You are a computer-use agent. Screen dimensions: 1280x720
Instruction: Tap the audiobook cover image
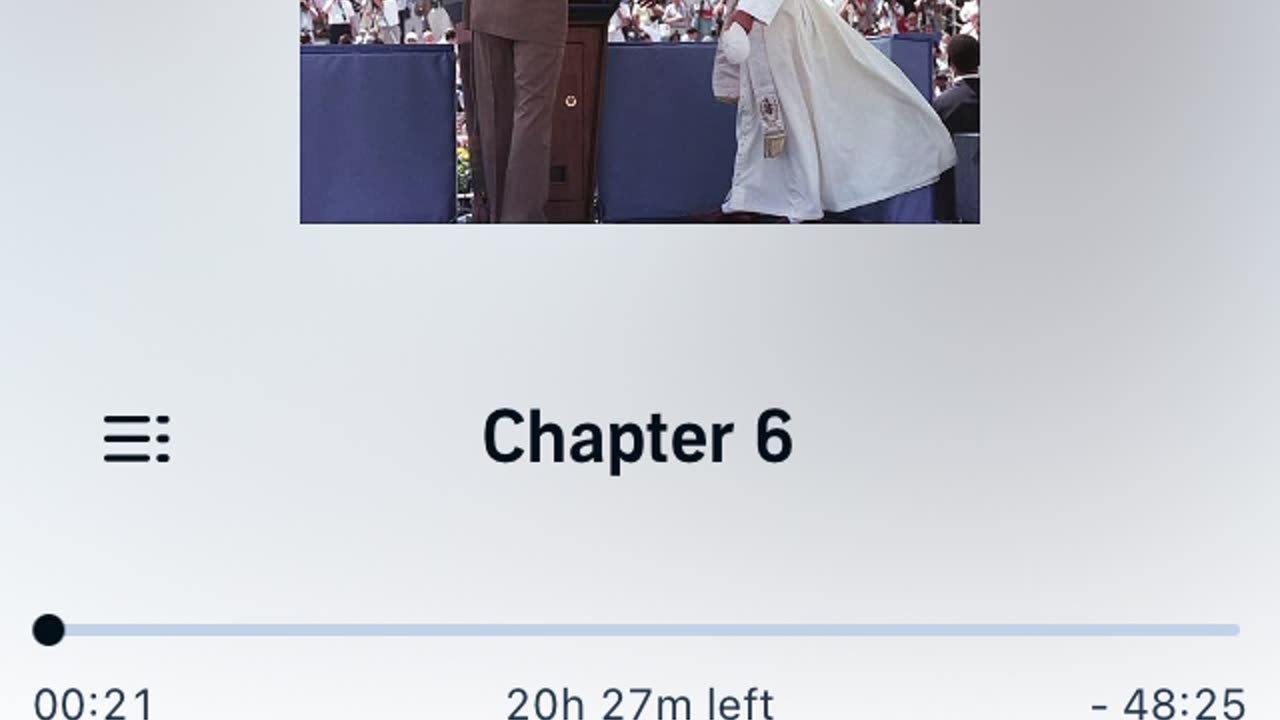coord(639,110)
